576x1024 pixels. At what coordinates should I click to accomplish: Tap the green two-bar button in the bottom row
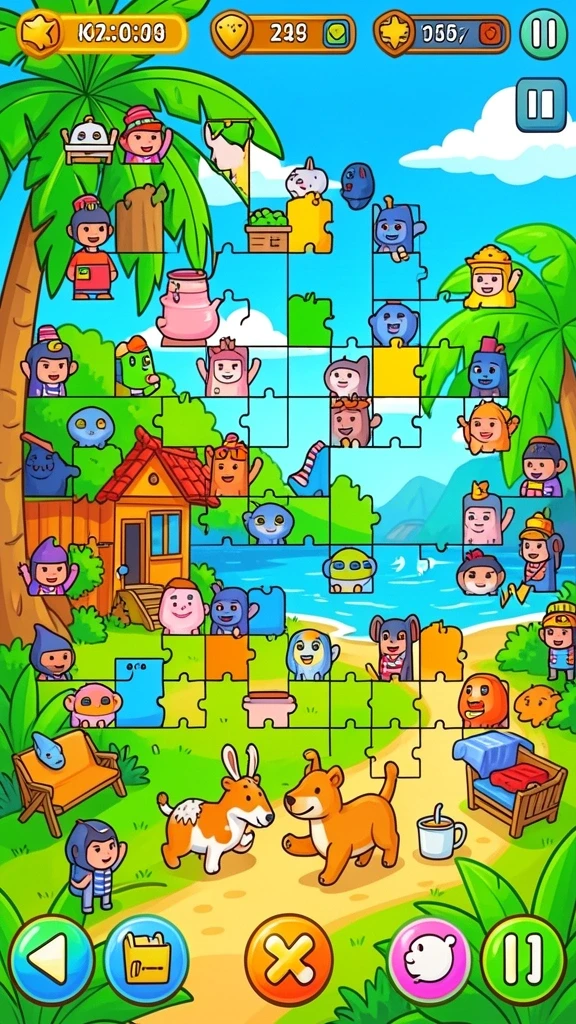524,959
